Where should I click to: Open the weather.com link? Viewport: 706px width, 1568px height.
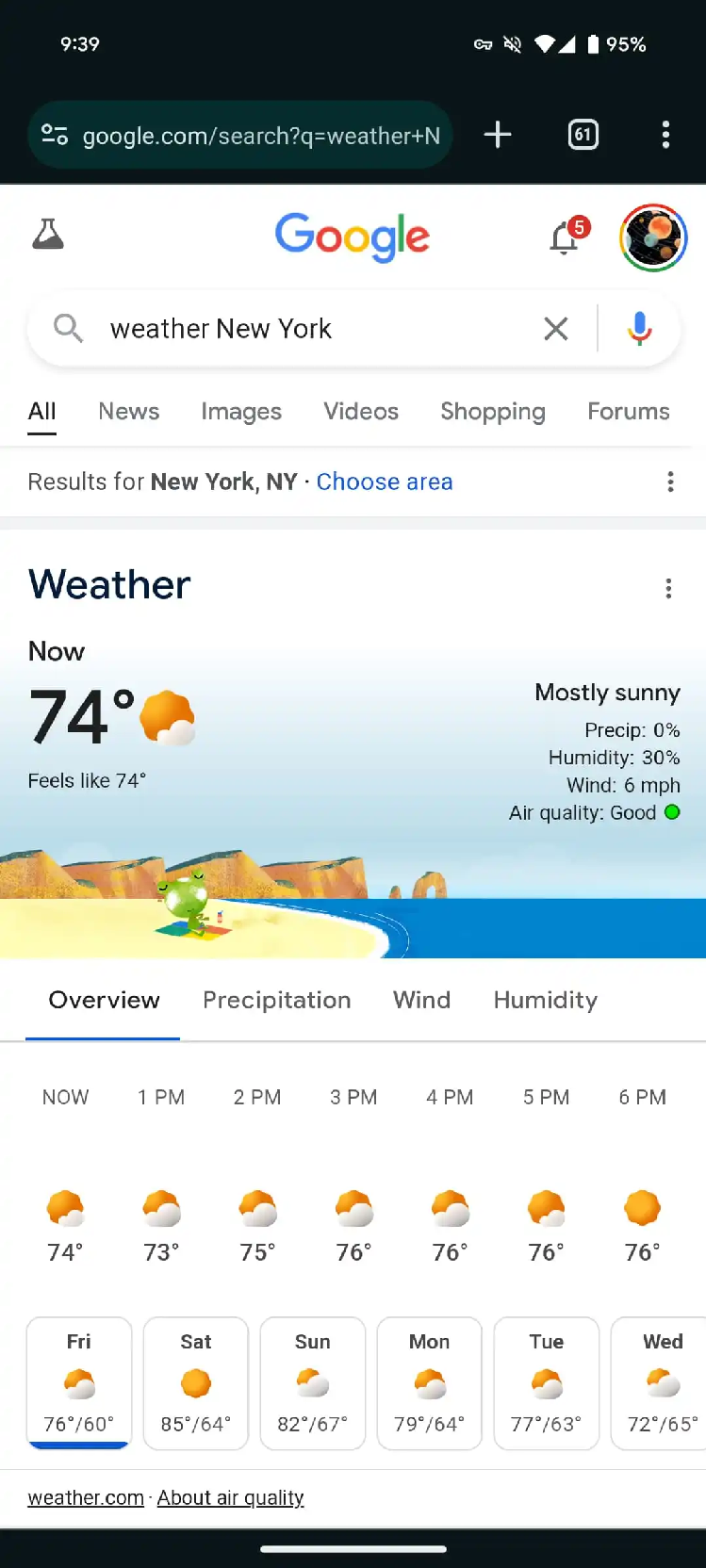[85, 1497]
